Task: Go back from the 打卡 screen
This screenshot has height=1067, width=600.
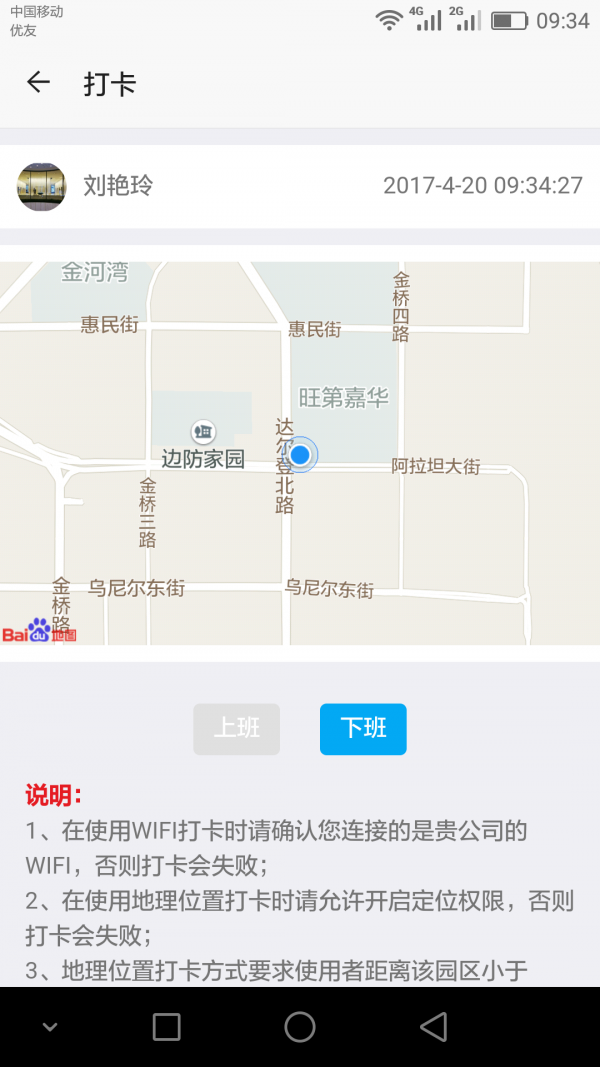Action: click(38, 83)
